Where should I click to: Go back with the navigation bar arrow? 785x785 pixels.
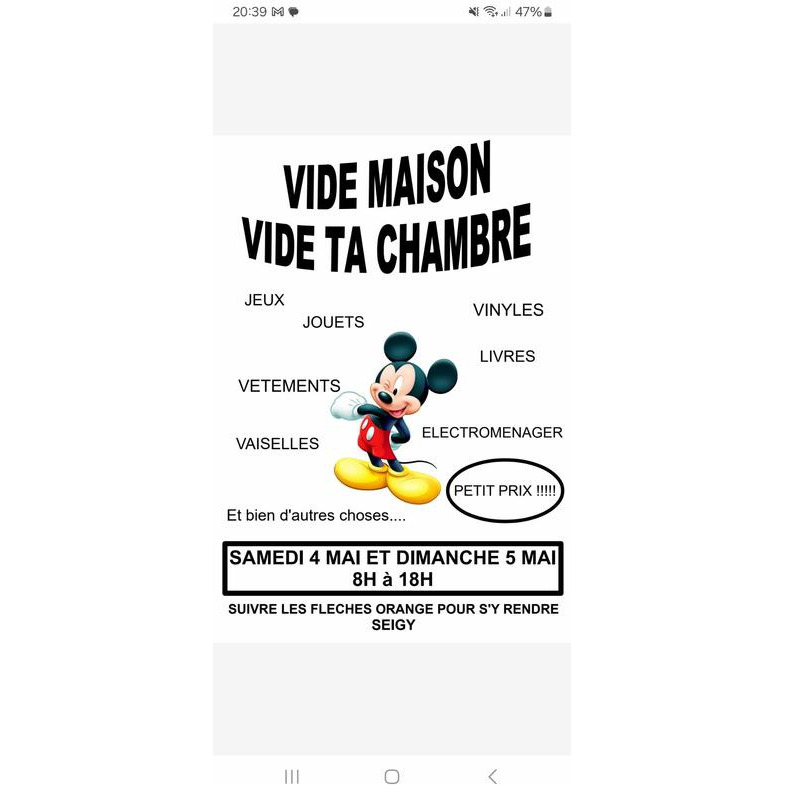pos(492,776)
